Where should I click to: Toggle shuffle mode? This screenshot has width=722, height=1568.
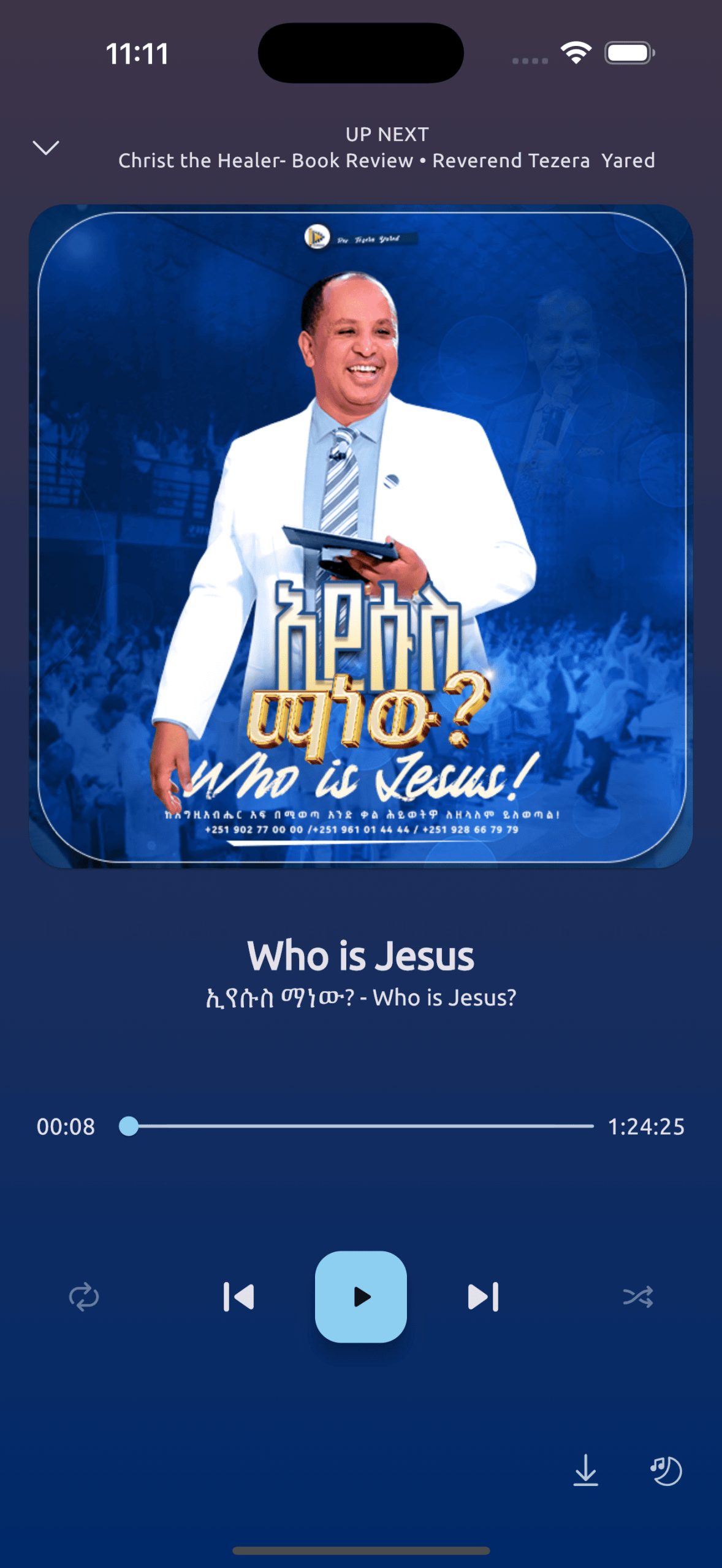pyautogui.click(x=638, y=1297)
